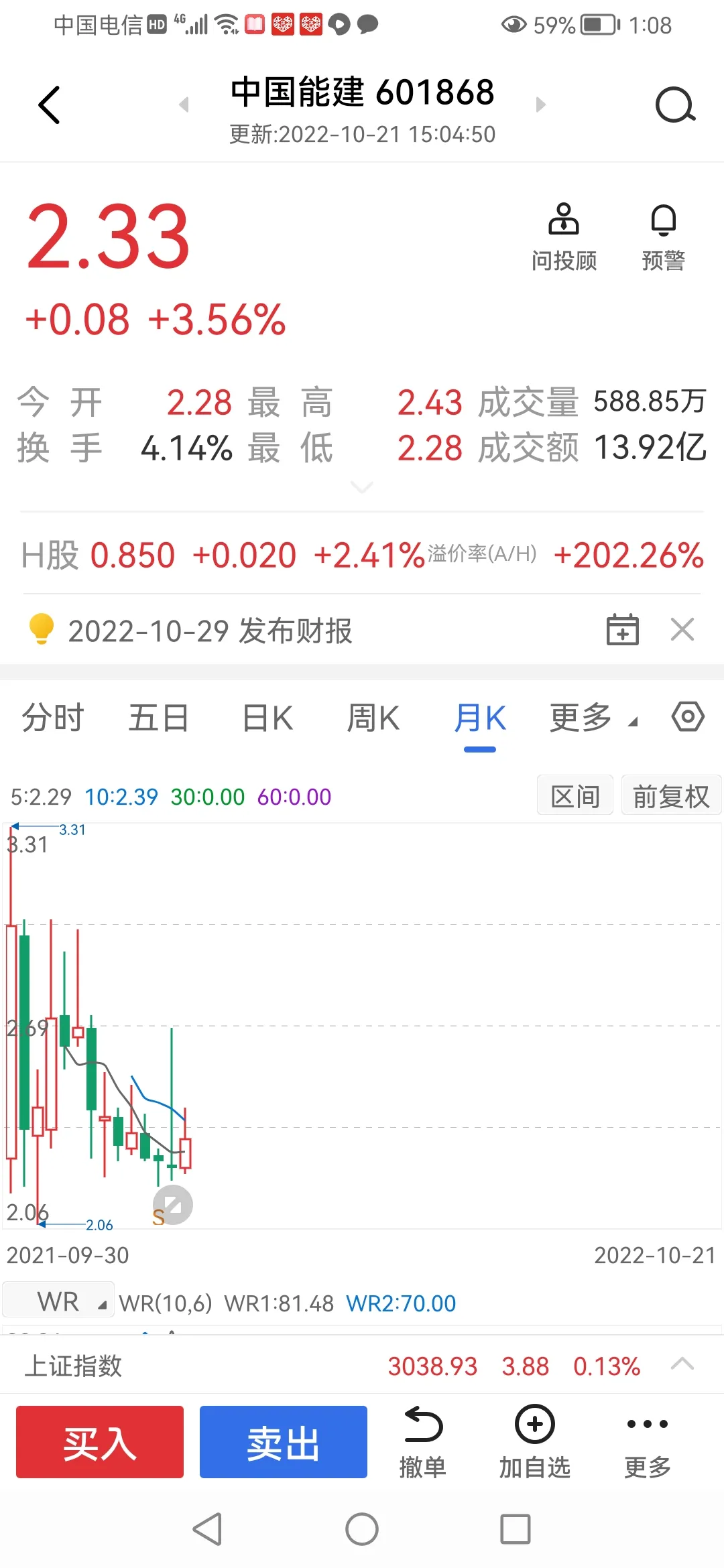The width and height of the screenshot is (724, 1568).
Task: Open chart settings hexagon icon
Action: point(688,717)
